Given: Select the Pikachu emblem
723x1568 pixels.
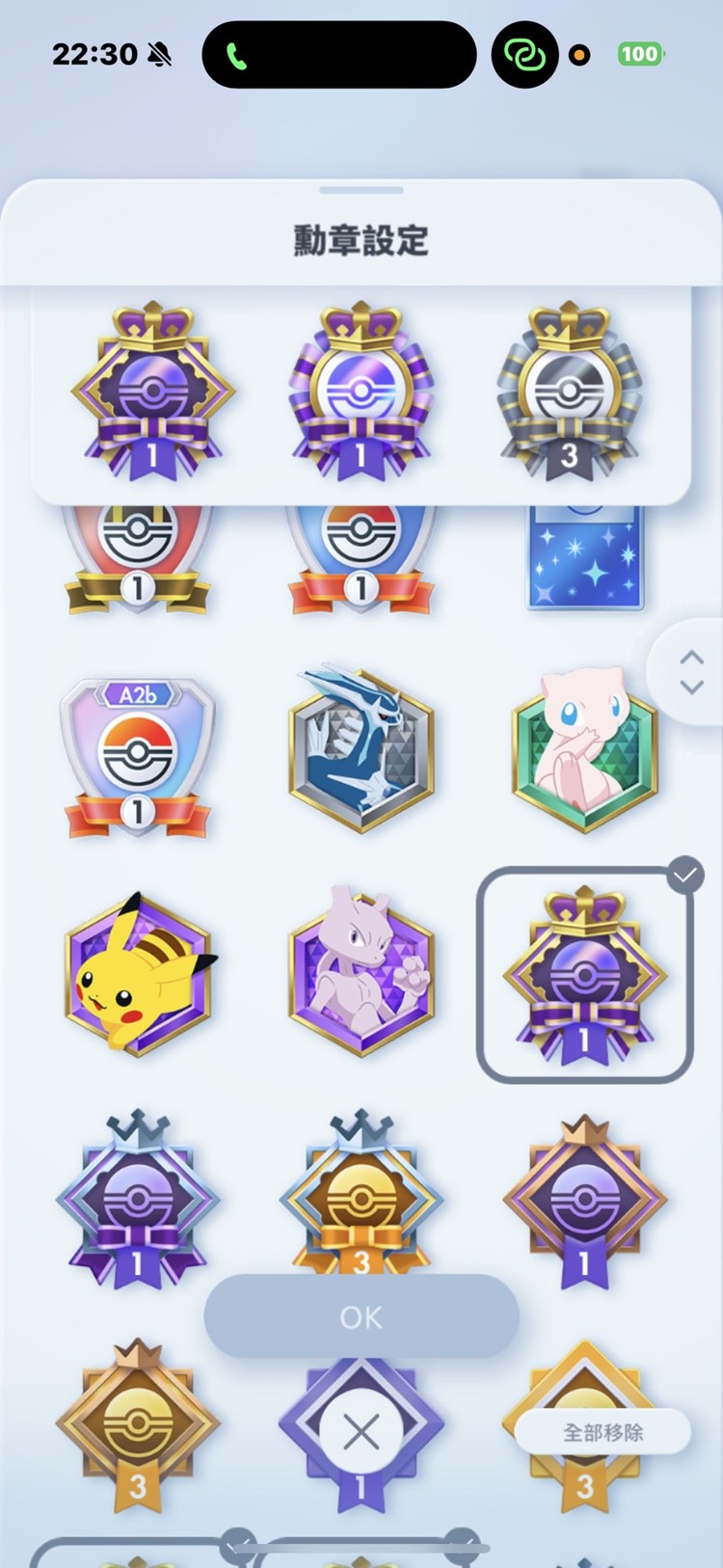Looking at the screenshot, I should tap(138, 974).
